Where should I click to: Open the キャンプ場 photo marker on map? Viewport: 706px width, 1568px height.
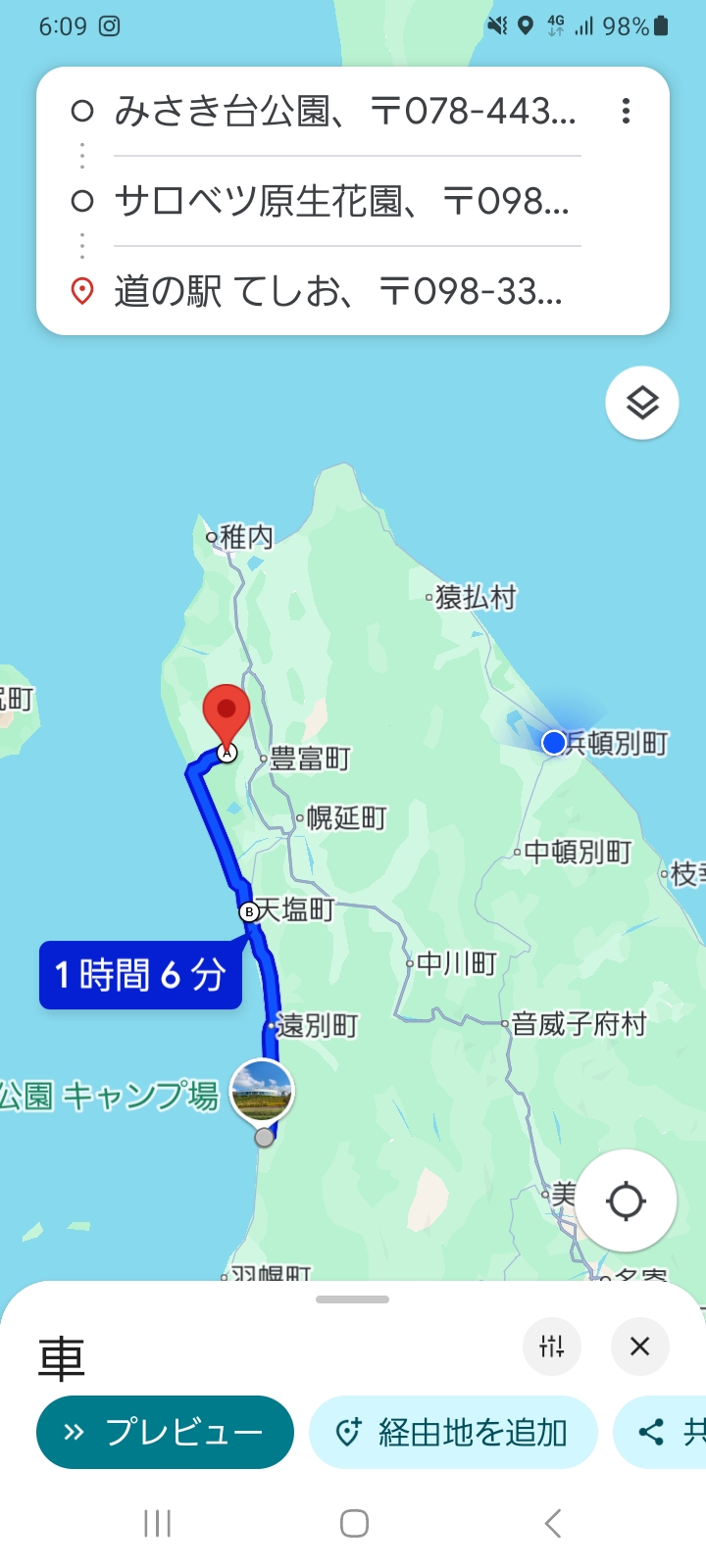tap(262, 1091)
